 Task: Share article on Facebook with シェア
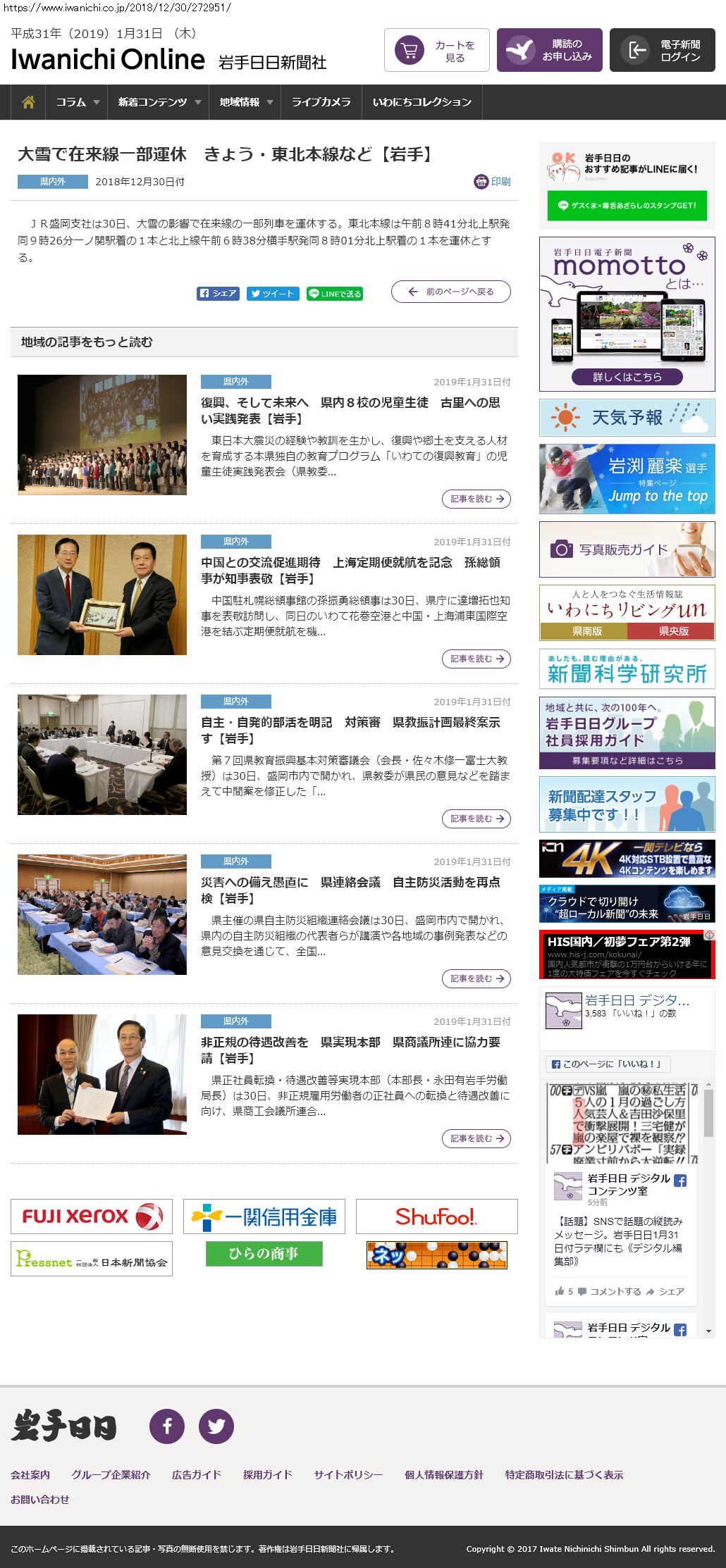219,294
